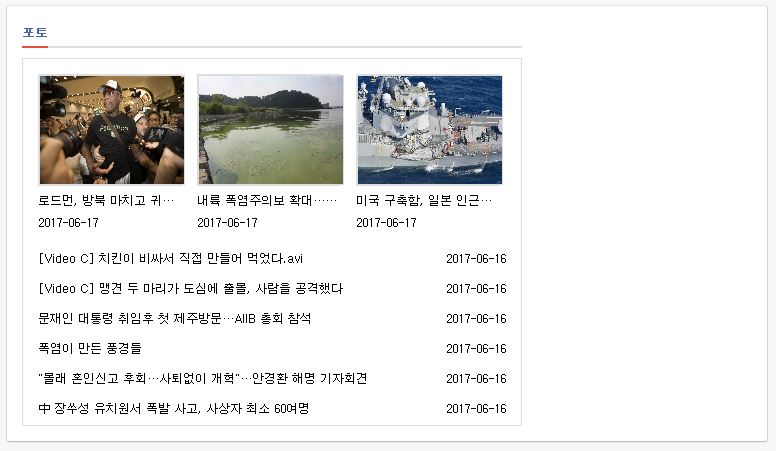776x451 pixels.
Task: Read 문재인 대통령 제주방문 AIIB 총회 article
Action: 174,319
